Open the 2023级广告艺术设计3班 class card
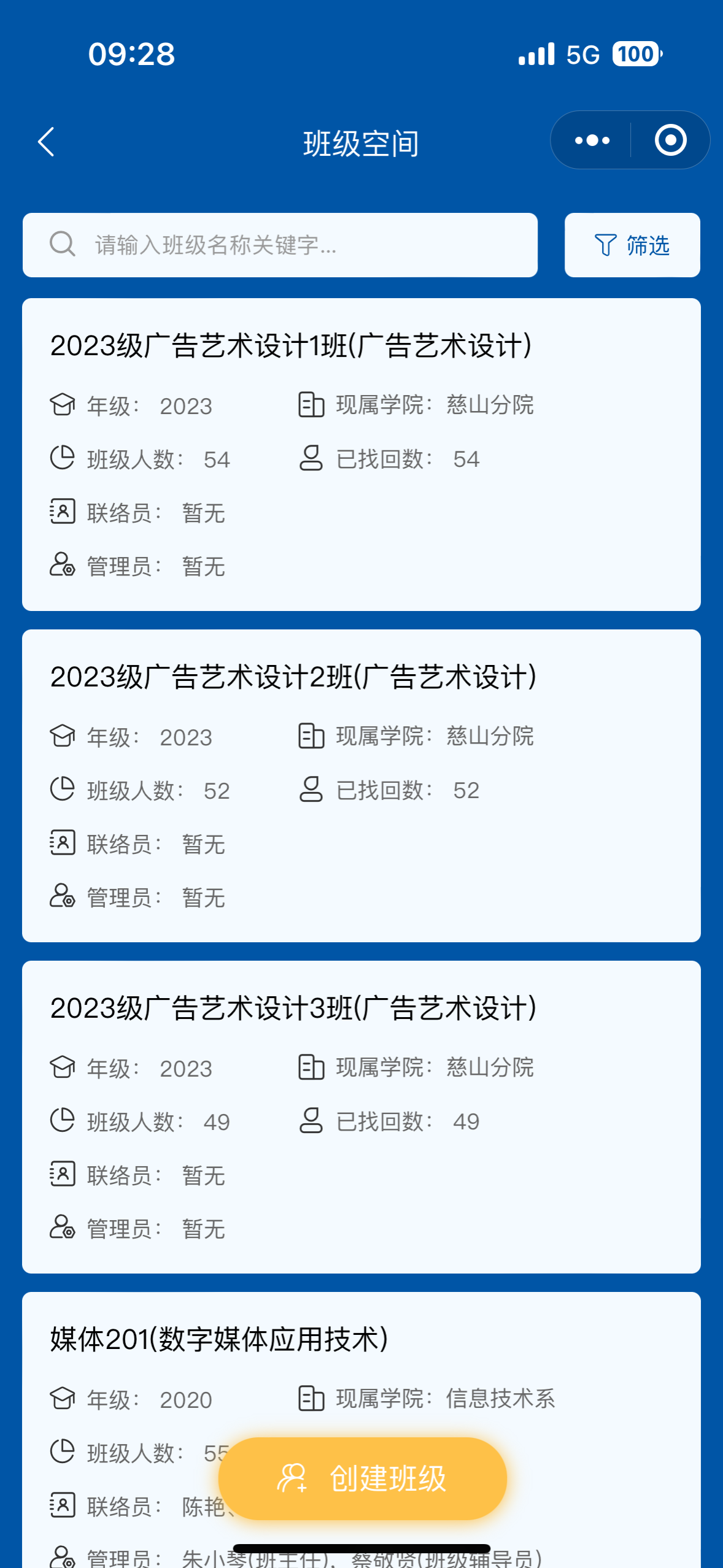Screen dimensions: 723x1568 361,1116
